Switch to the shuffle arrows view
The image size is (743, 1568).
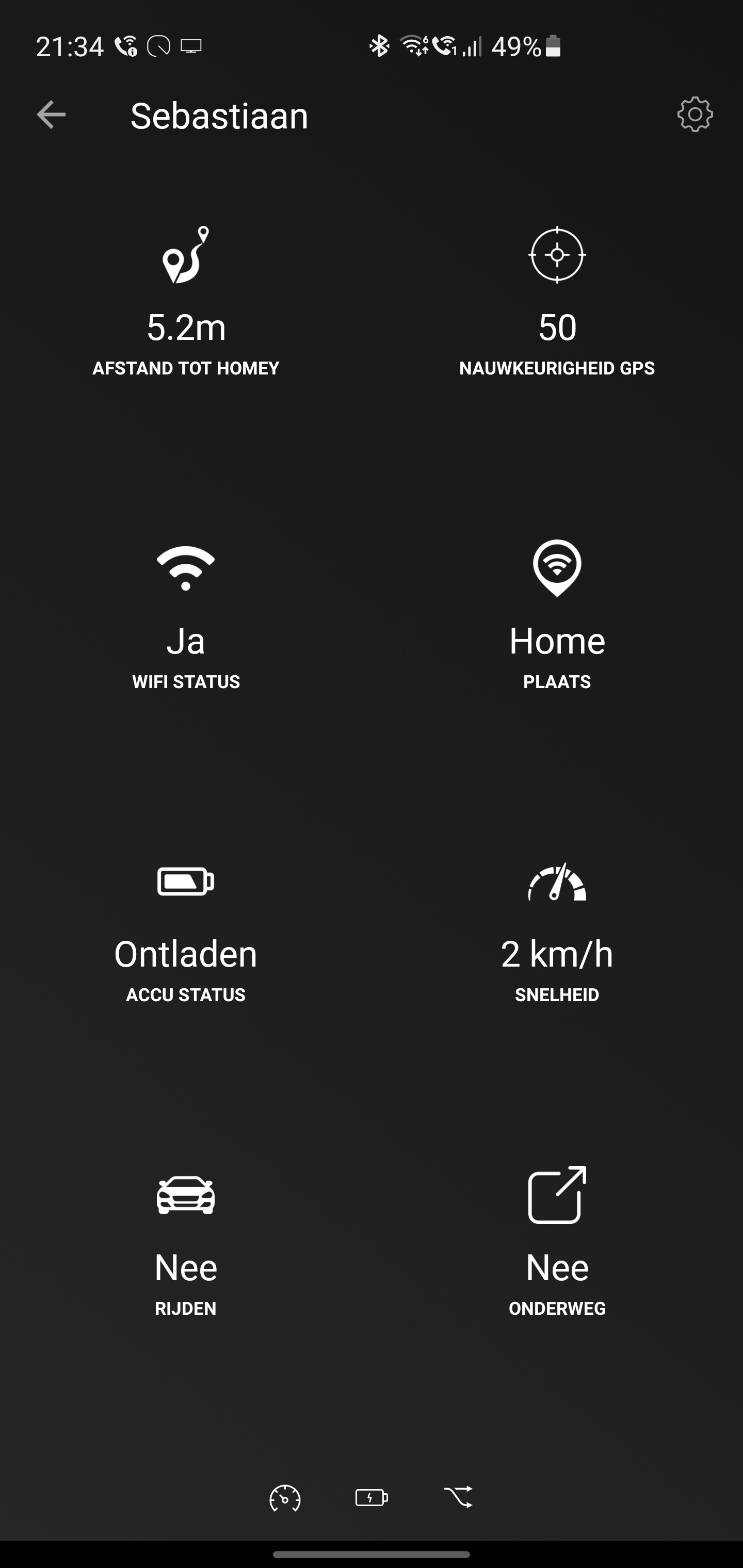tap(458, 1497)
